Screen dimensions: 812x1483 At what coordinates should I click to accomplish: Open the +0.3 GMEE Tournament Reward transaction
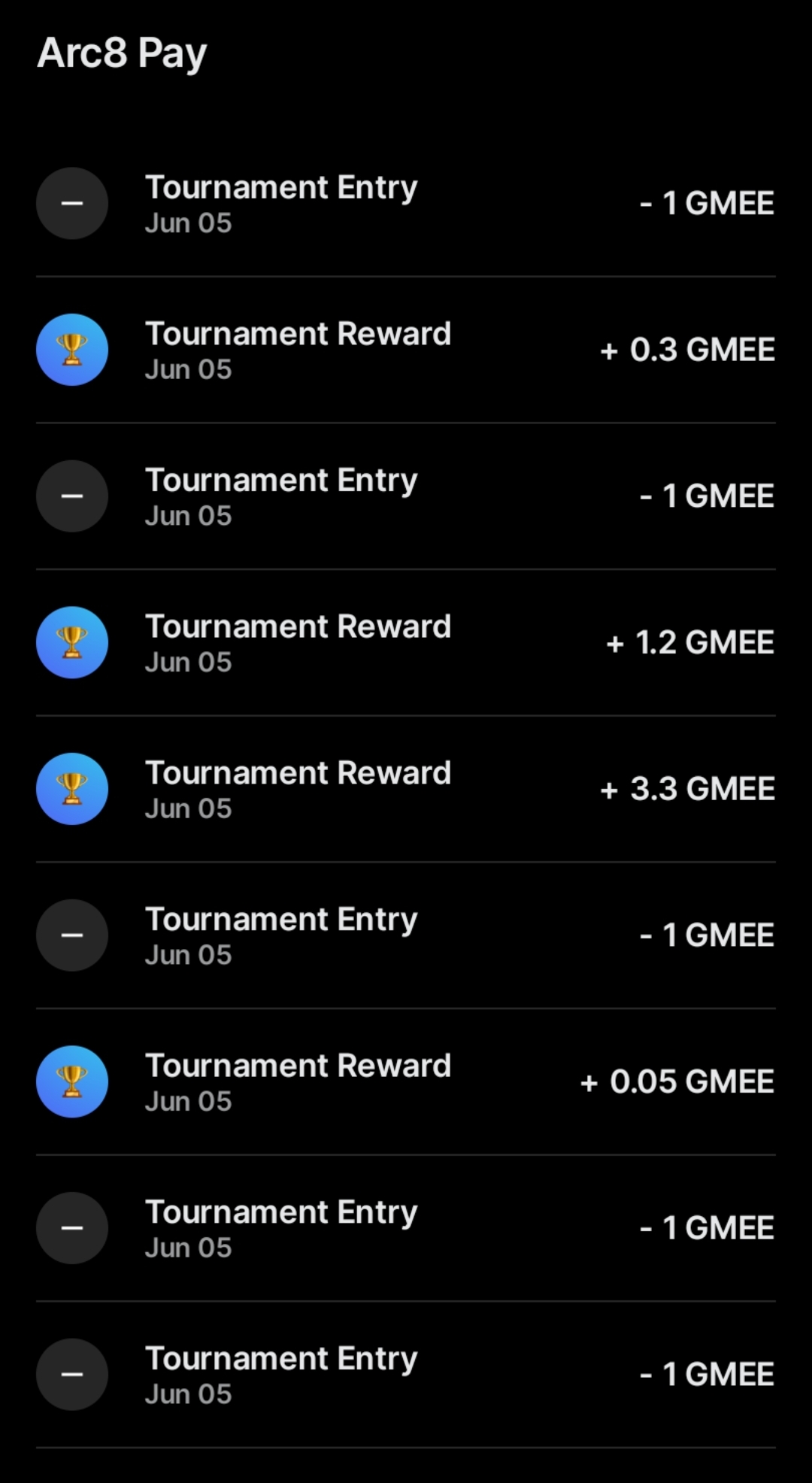coord(406,350)
